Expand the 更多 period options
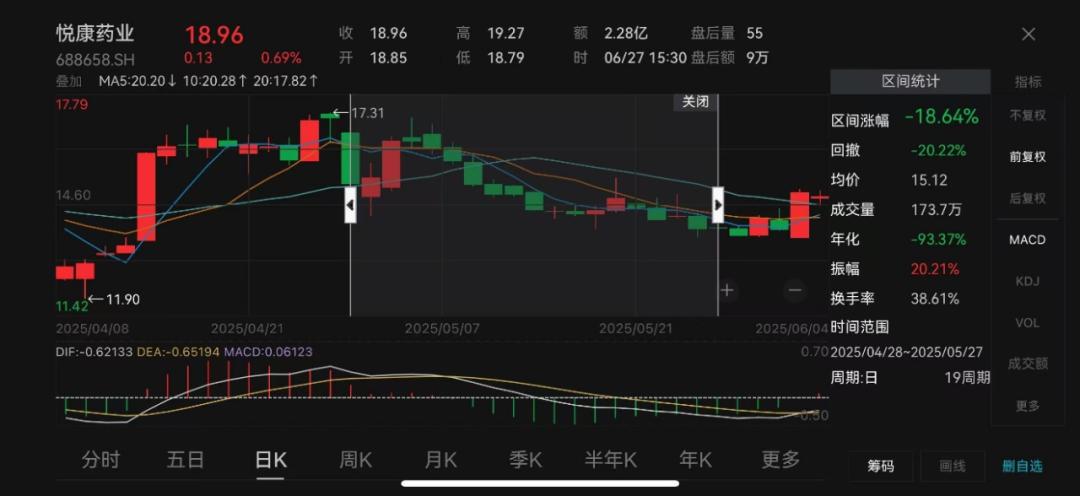Screen dimensions: 1080x496 coord(781,460)
